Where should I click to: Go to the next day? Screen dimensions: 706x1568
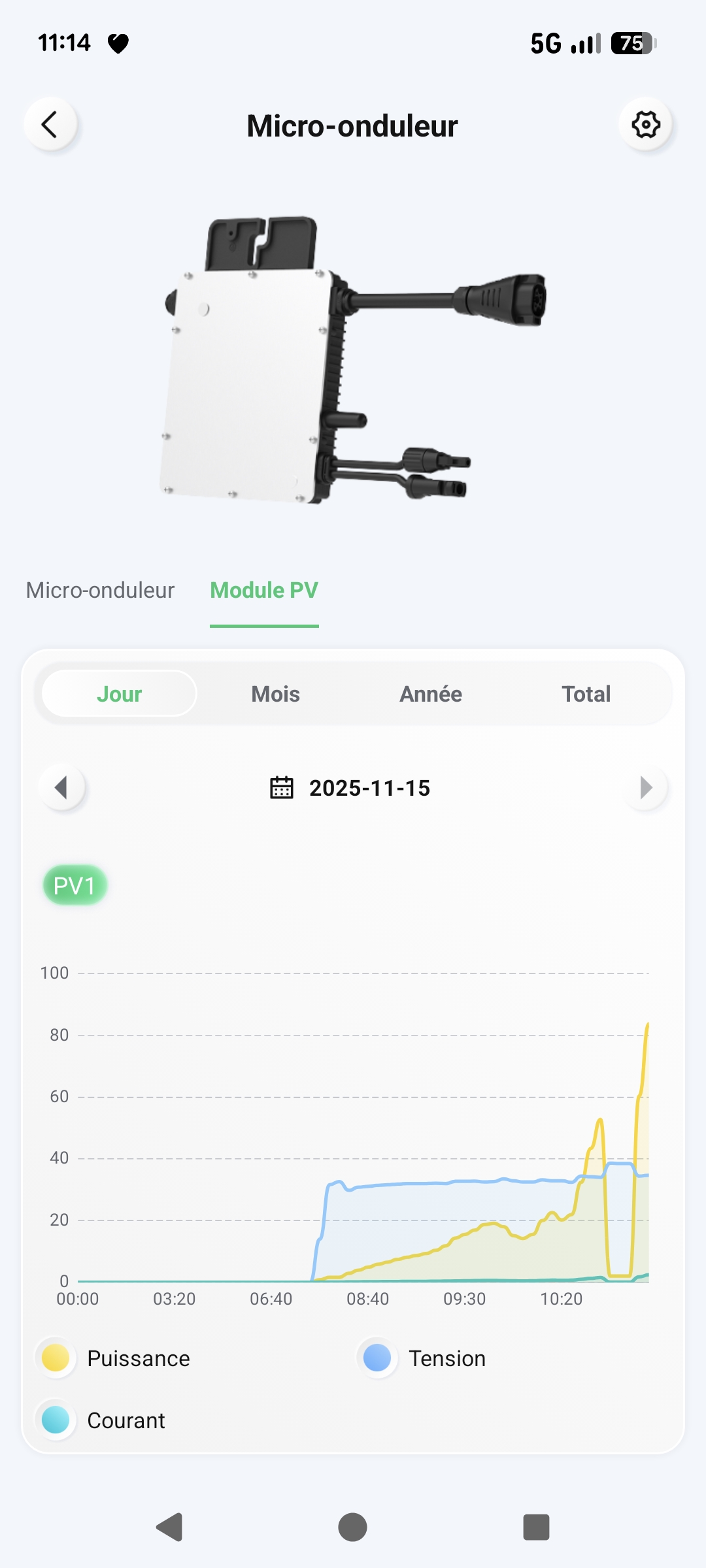point(645,787)
